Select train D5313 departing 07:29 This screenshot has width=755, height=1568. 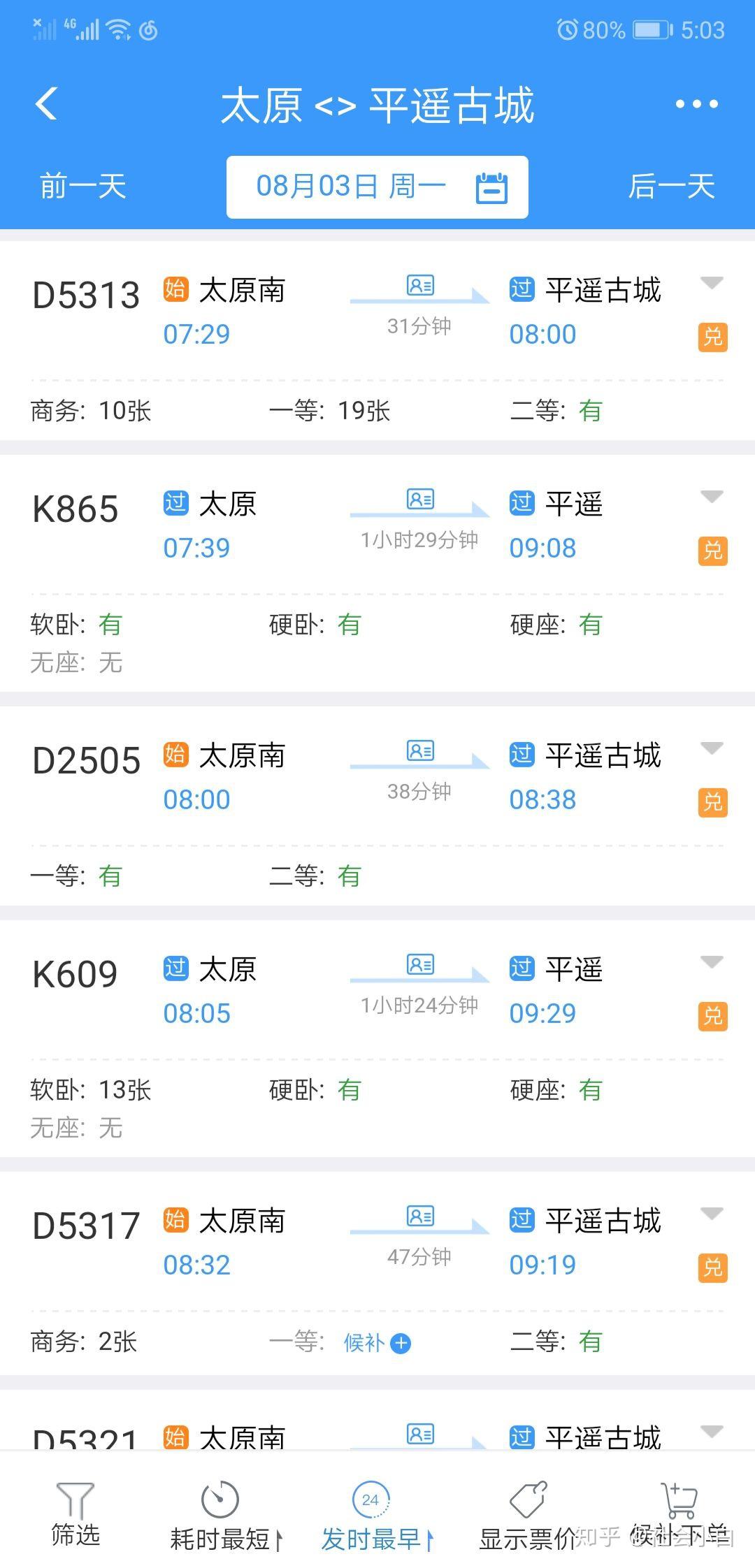(87, 296)
